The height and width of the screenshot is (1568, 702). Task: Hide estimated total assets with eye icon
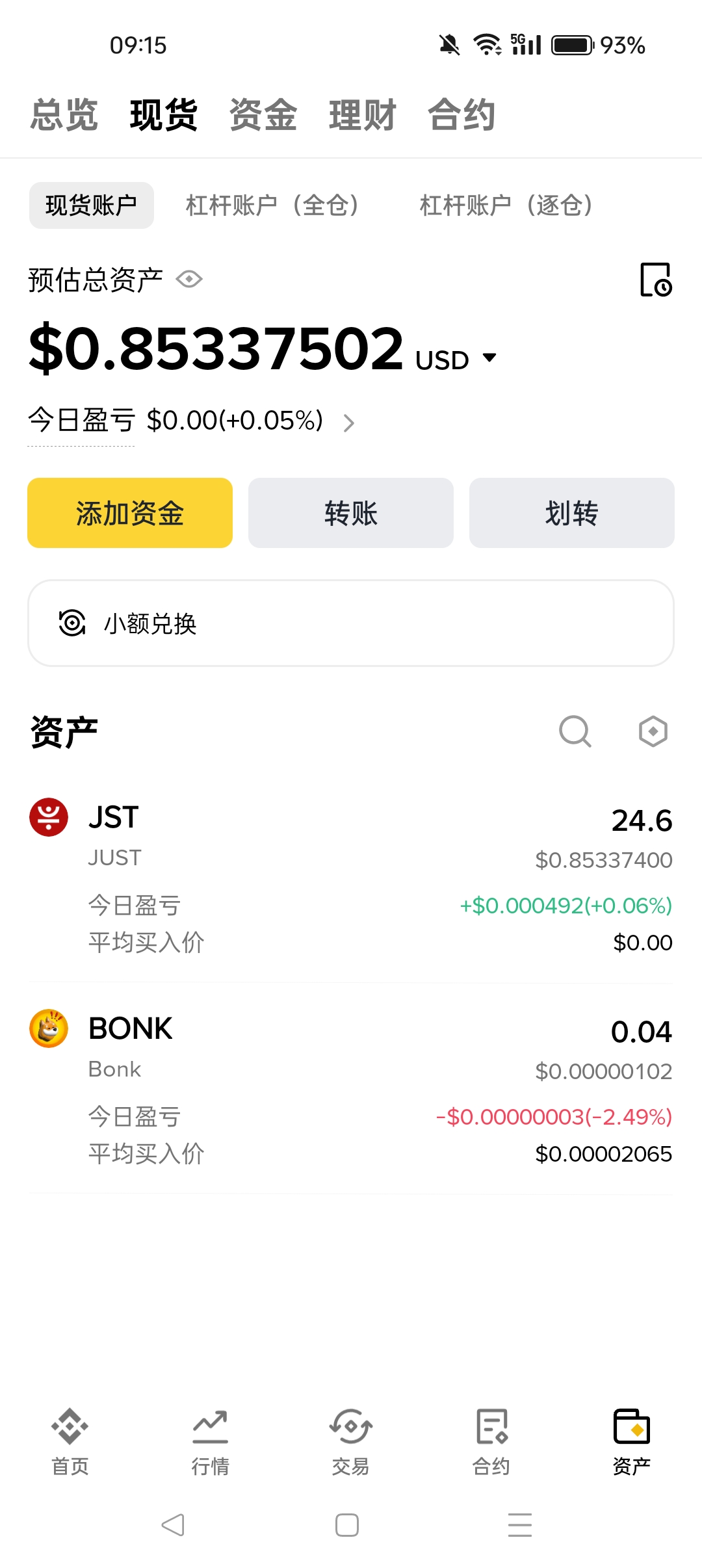tap(189, 280)
